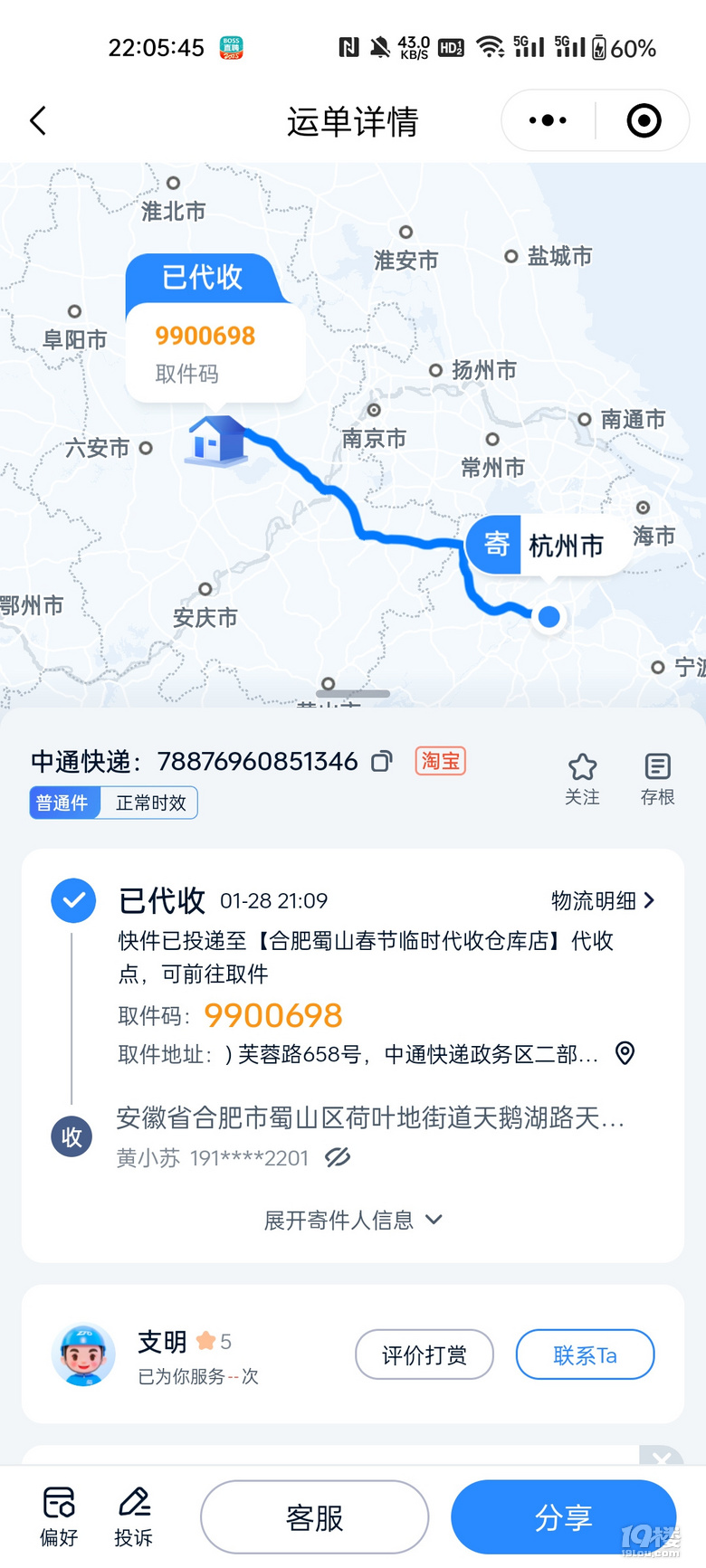Contact the courier via 联系Ta
706x1568 pixels.
585,1354
